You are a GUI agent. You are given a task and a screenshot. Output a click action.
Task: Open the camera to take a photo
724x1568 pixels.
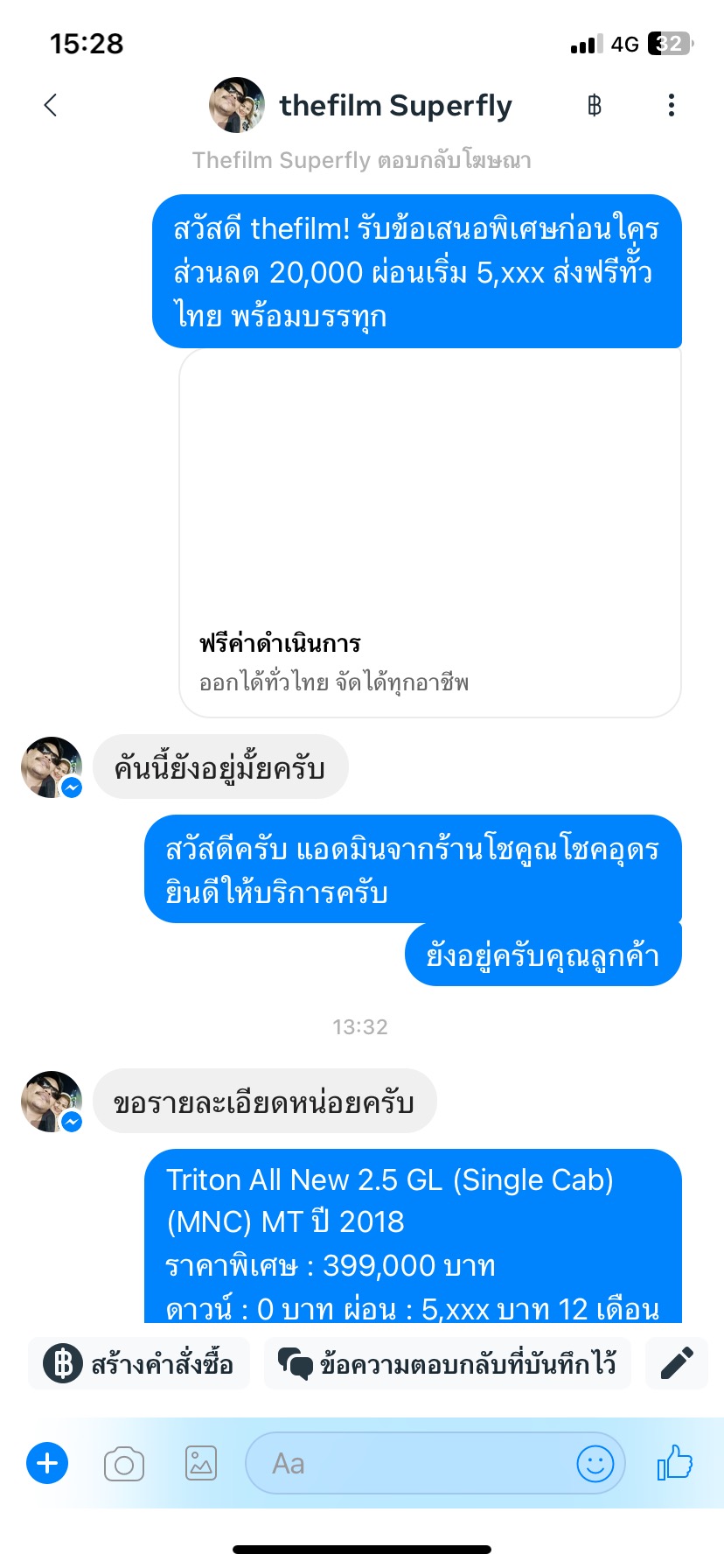(124, 1463)
